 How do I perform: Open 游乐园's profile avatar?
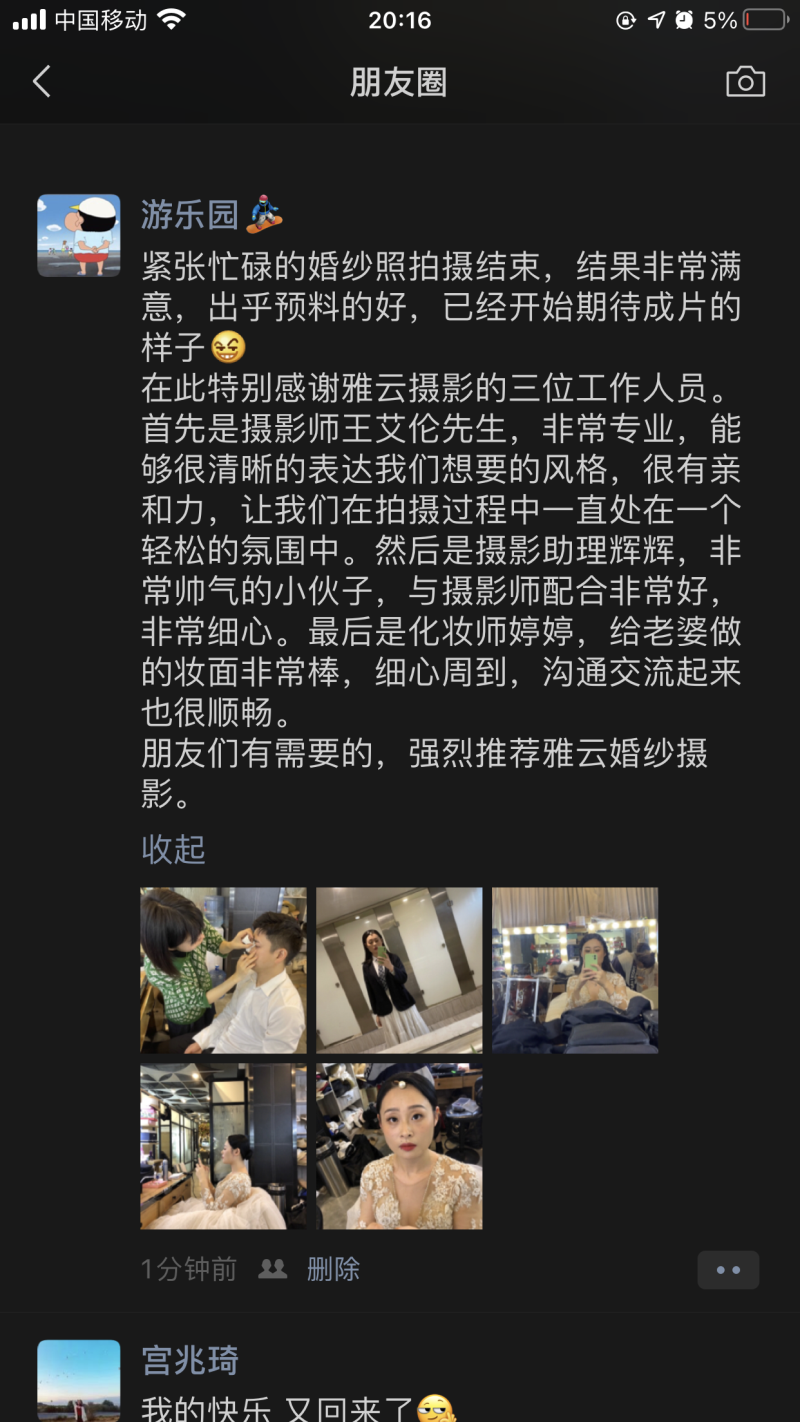pyautogui.click(x=79, y=235)
